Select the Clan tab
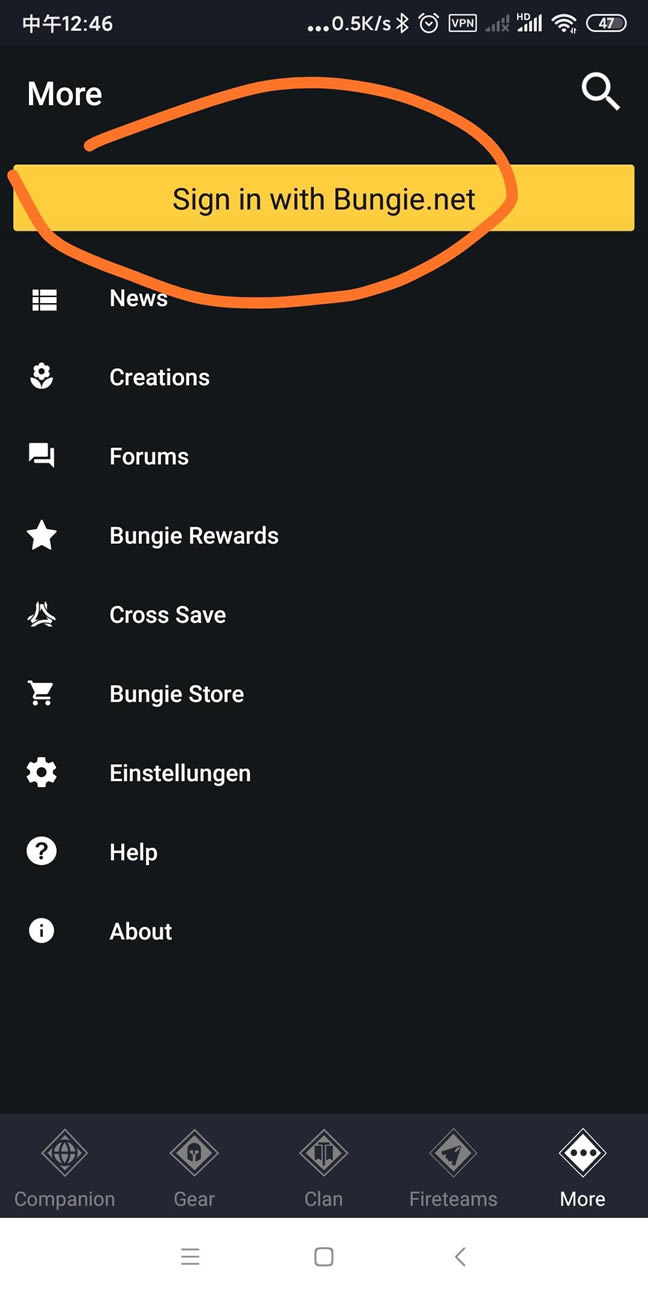Image resolution: width=648 pixels, height=1296 pixels. pos(323,1168)
